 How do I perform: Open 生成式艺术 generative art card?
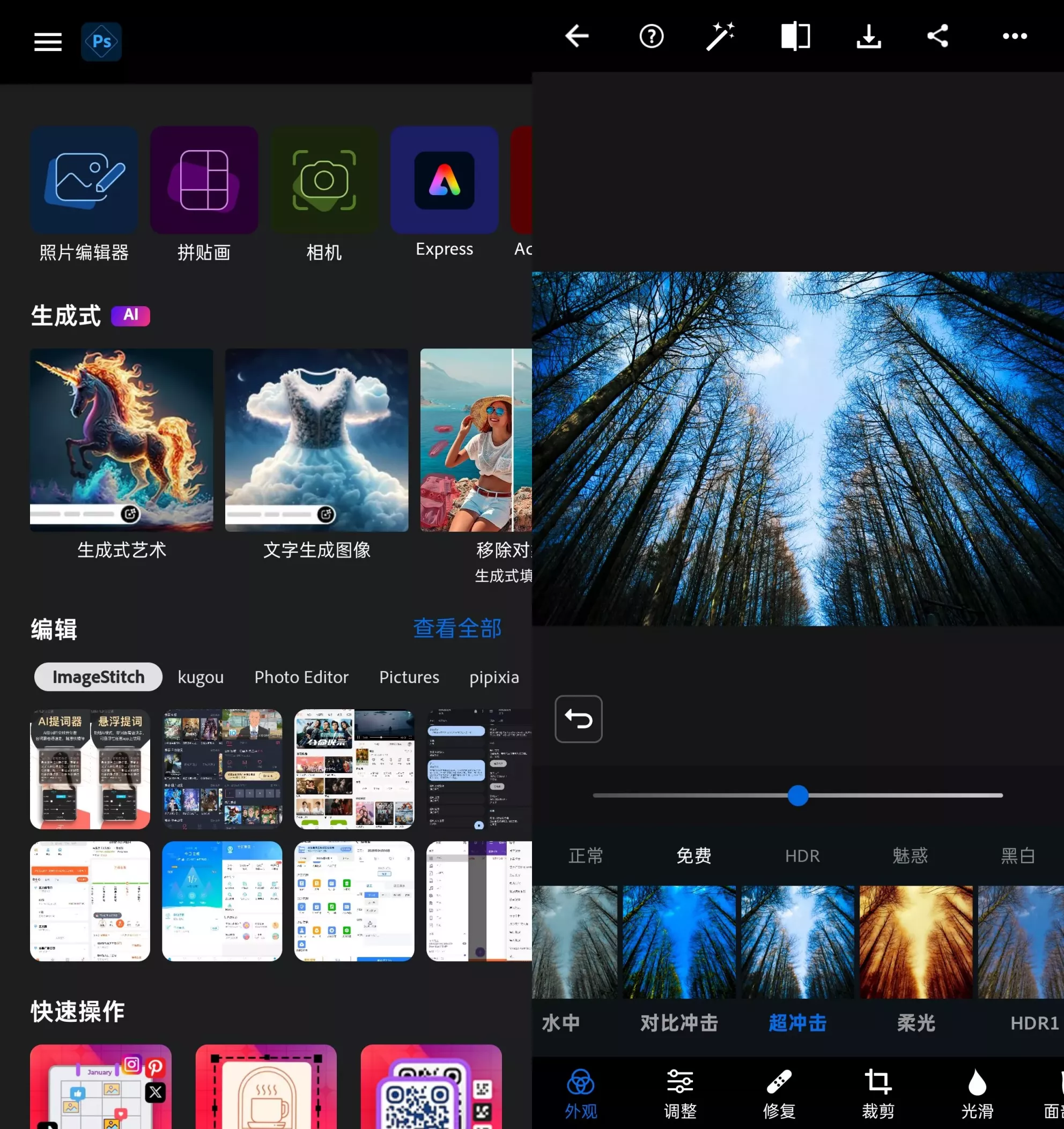(122, 440)
